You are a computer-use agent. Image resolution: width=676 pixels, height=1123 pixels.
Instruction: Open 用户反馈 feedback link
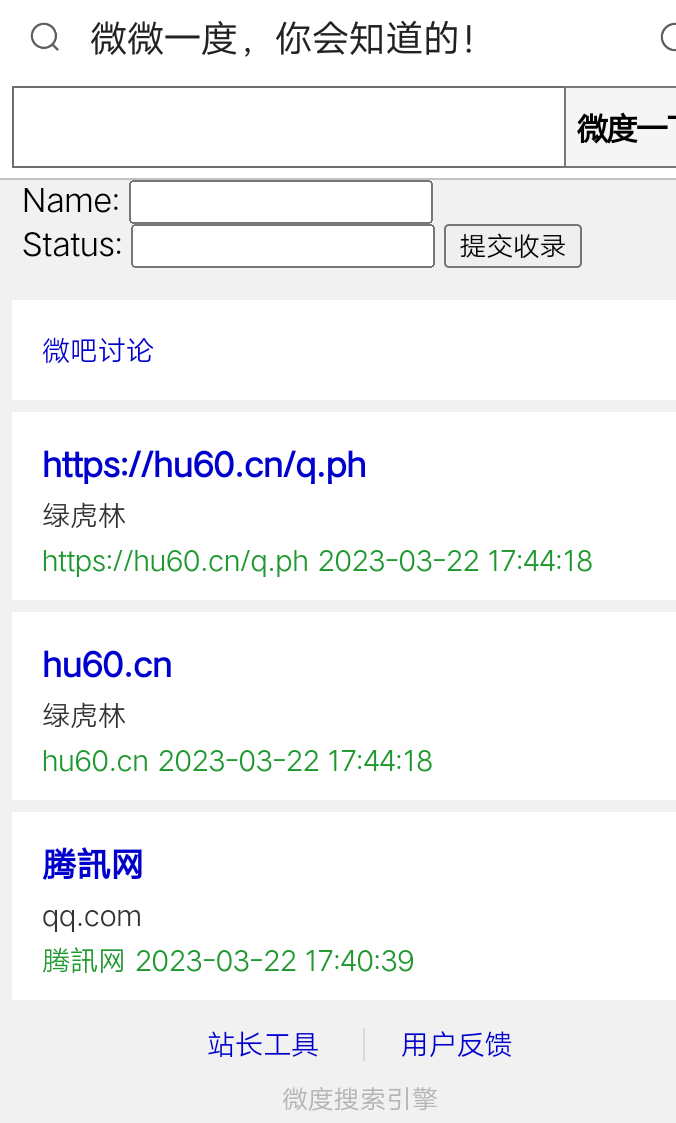pyautogui.click(x=456, y=1045)
